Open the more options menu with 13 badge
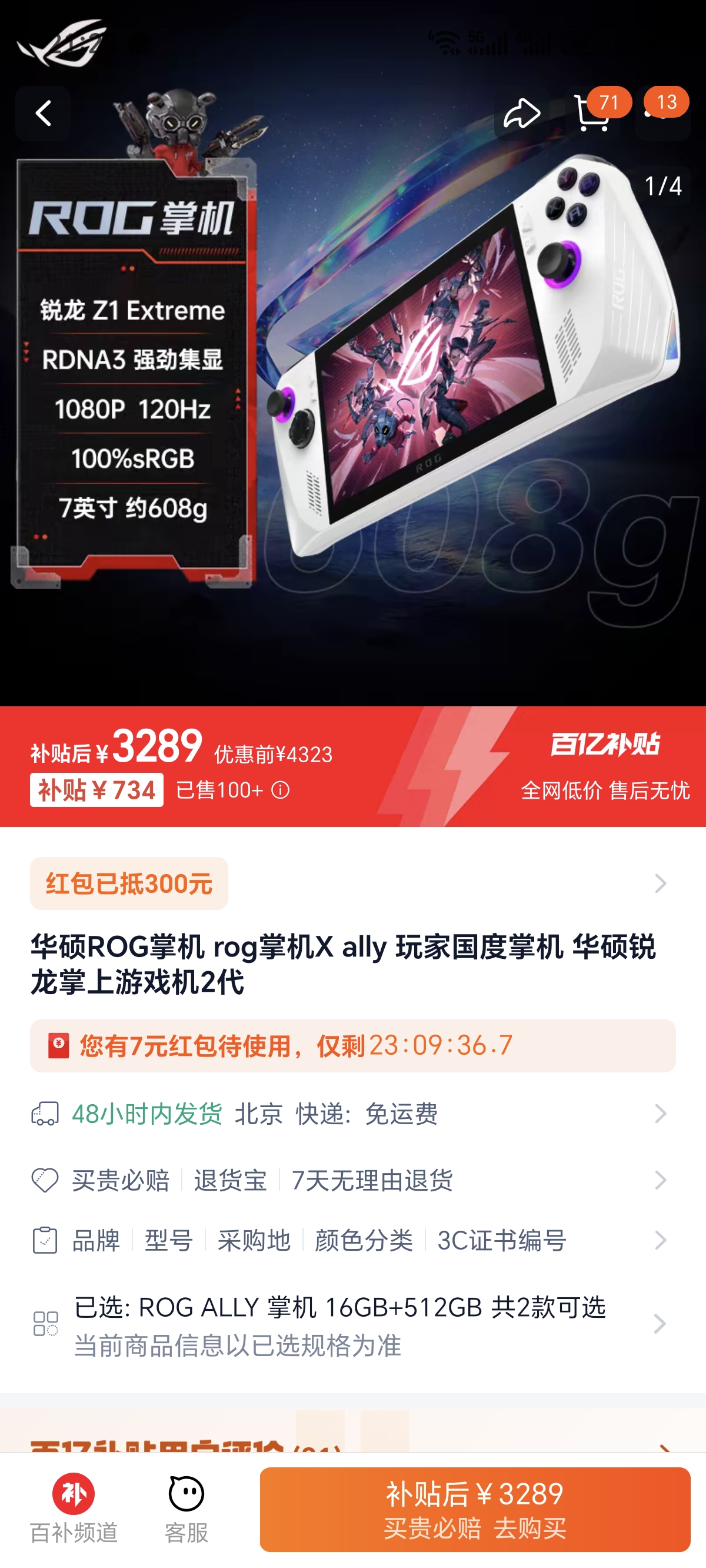The image size is (706, 1568). (x=662, y=114)
